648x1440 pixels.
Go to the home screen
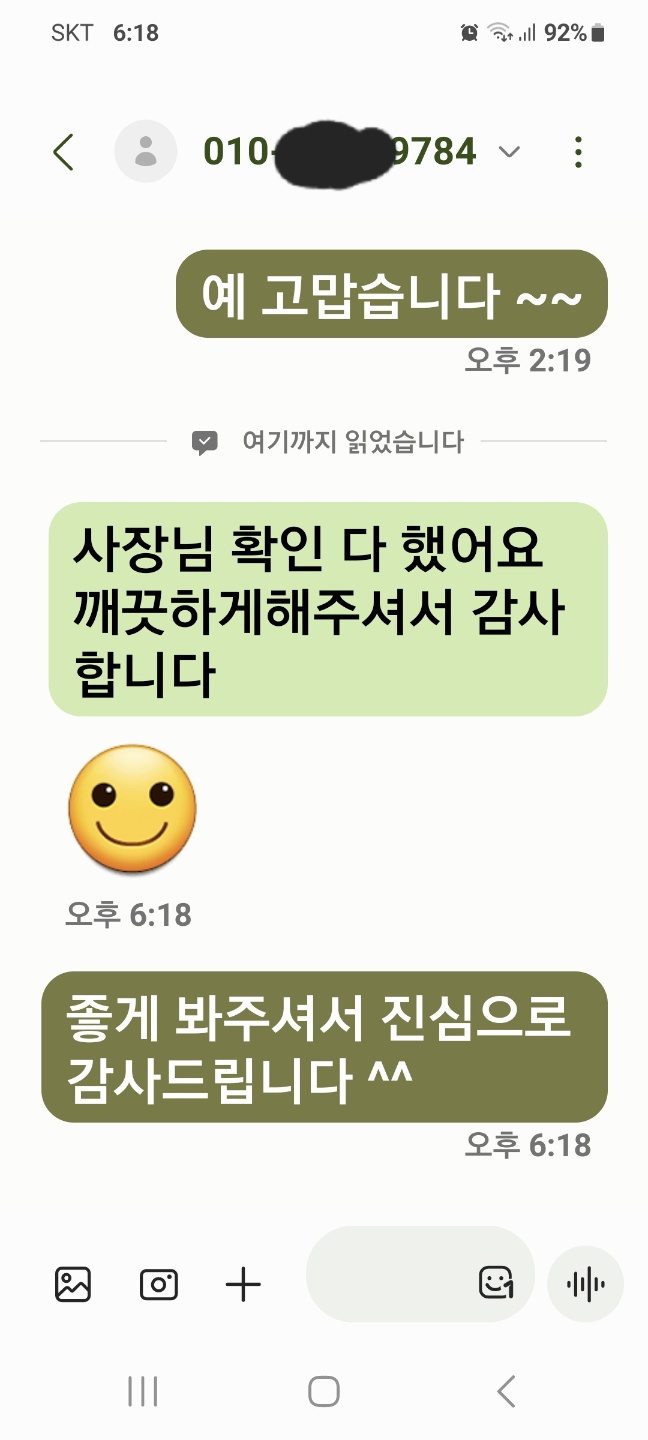[x=324, y=1391]
